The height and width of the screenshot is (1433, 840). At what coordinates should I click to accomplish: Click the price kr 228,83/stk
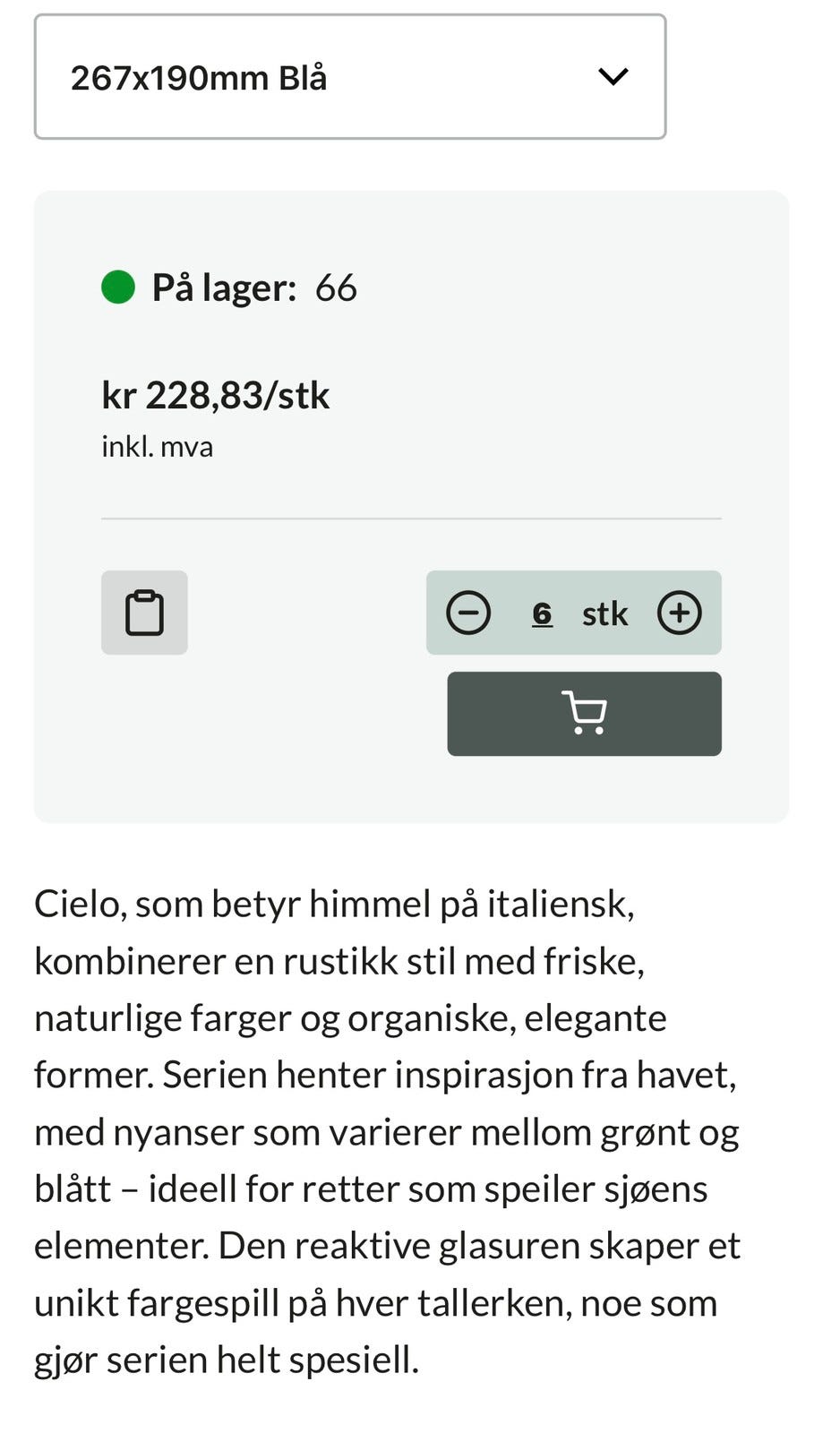[216, 394]
